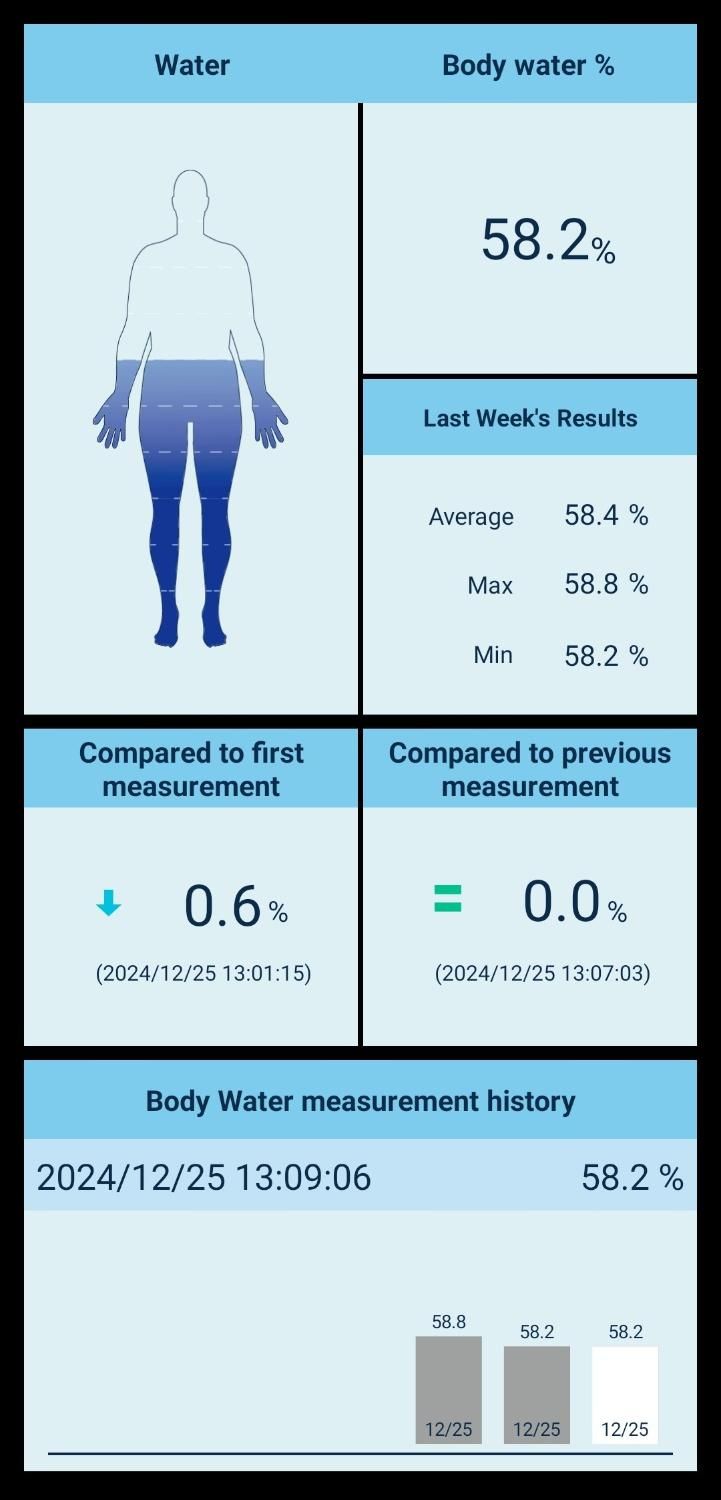The width and height of the screenshot is (721, 1500).
Task: Select the 58.8 bar in history chart
Action: tap(448, 1389)
